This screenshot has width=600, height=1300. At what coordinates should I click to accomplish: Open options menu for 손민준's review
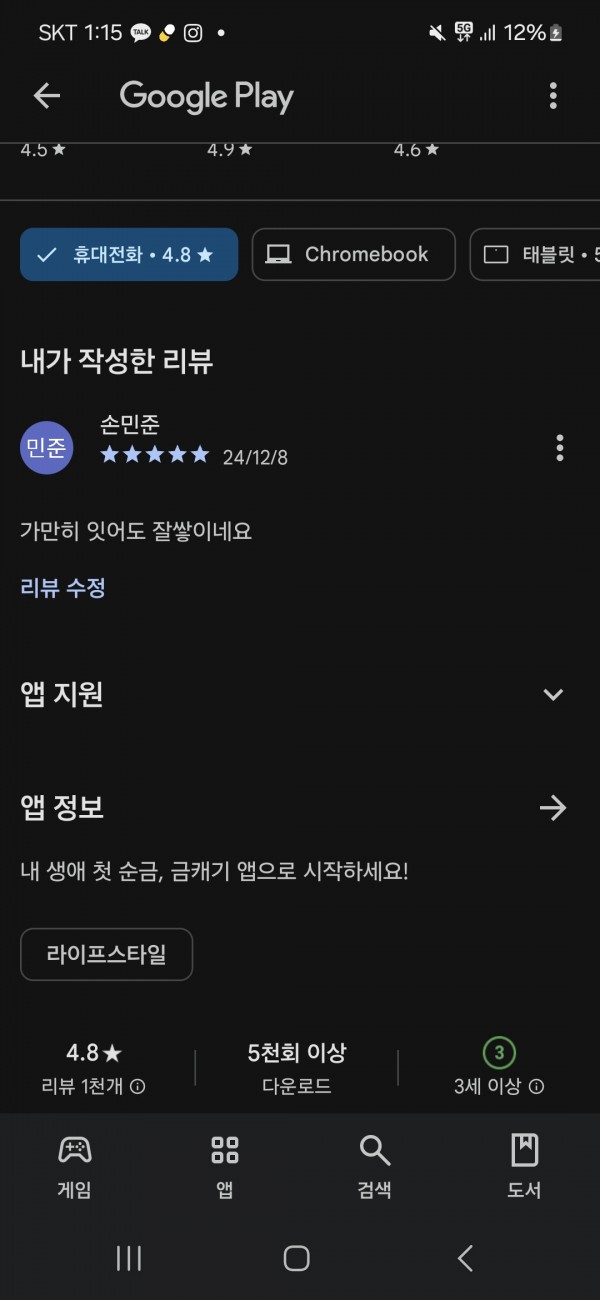pyautogui.click(x=560, y=448)
